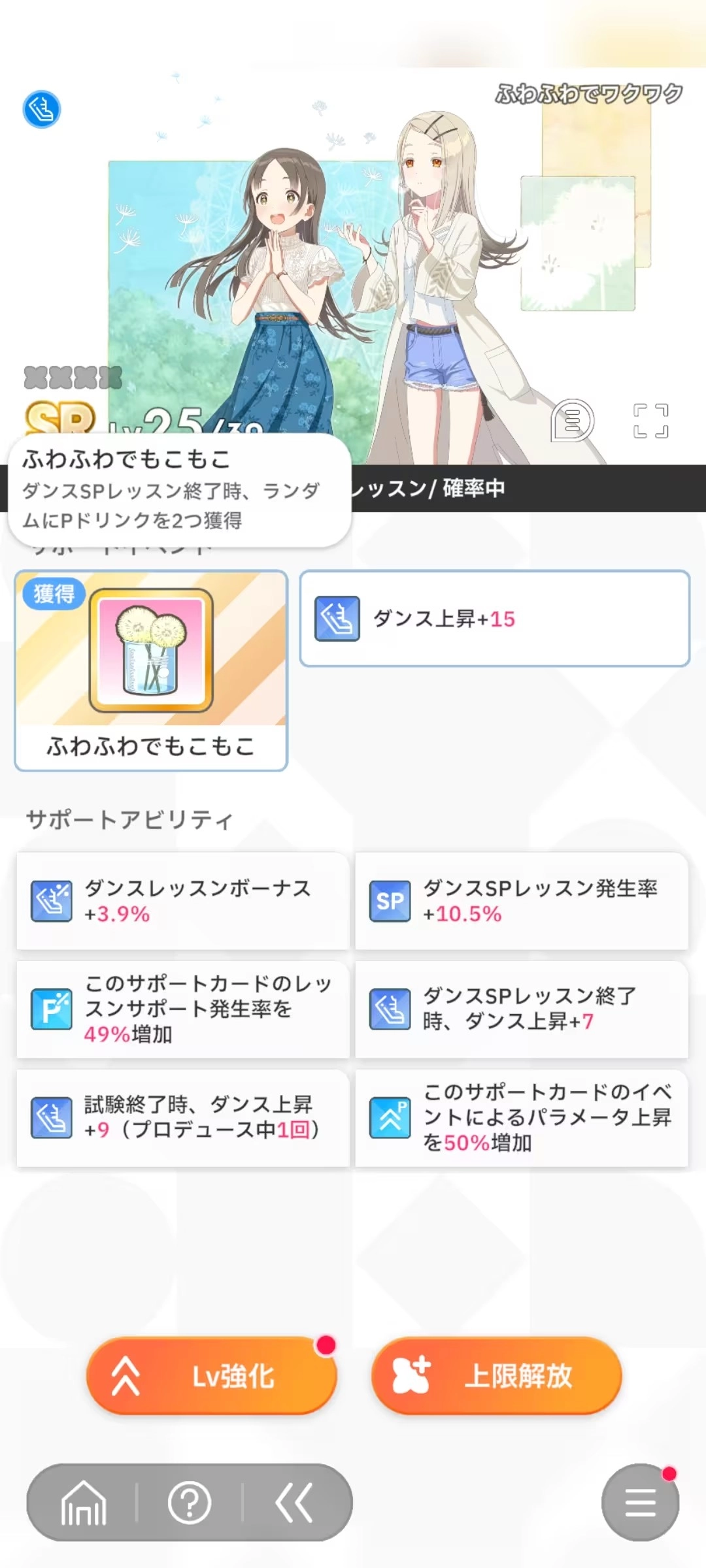Open the help question mark
The image size is (706, 1568).
click(x=190, y=1503)
